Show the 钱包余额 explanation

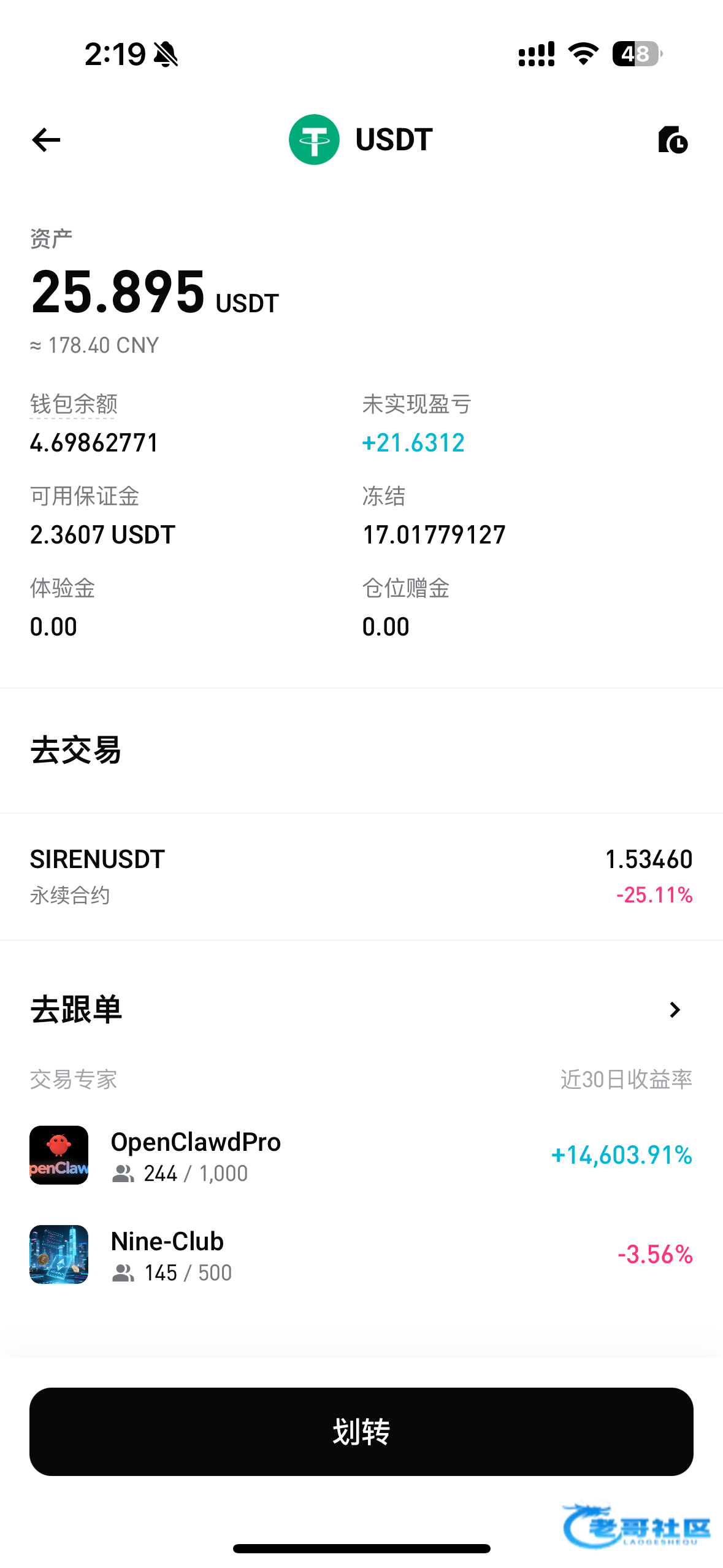pyautogui.click(x=74, y=405)
